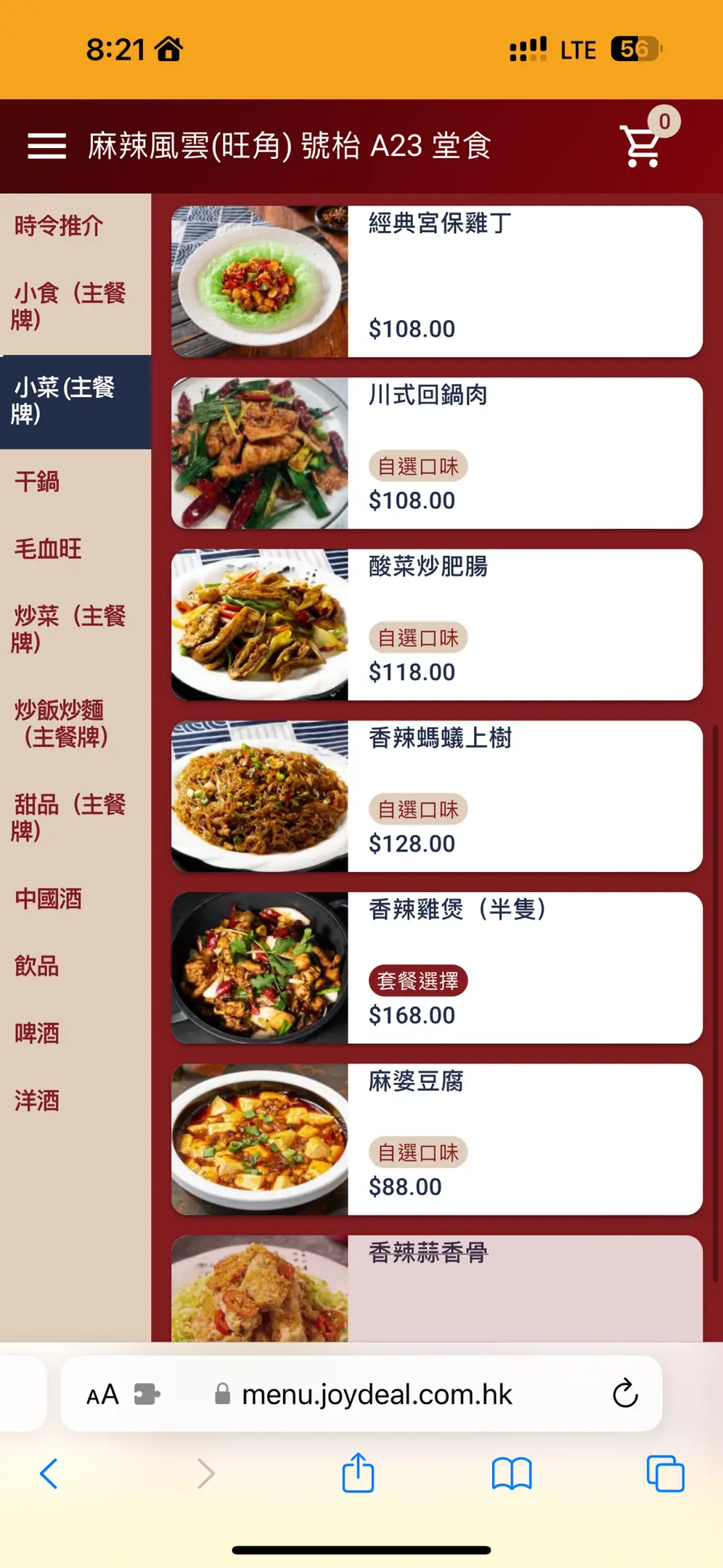Open the hamburger drawer menu
Viewport: 723px width, 1568px height.
(x=47, y=146)
